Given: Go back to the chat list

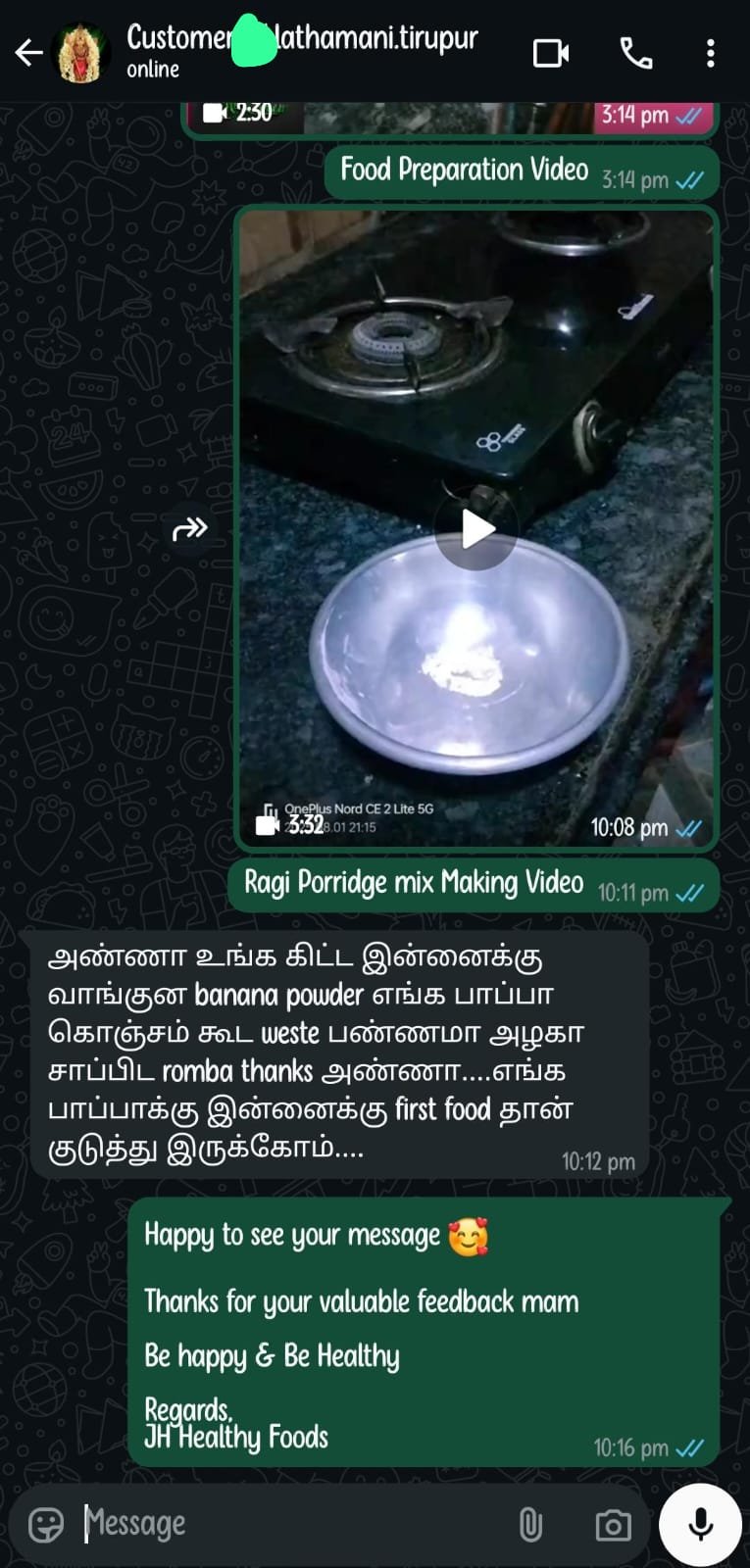Looking at the screenshot, I should pos(28,53).
